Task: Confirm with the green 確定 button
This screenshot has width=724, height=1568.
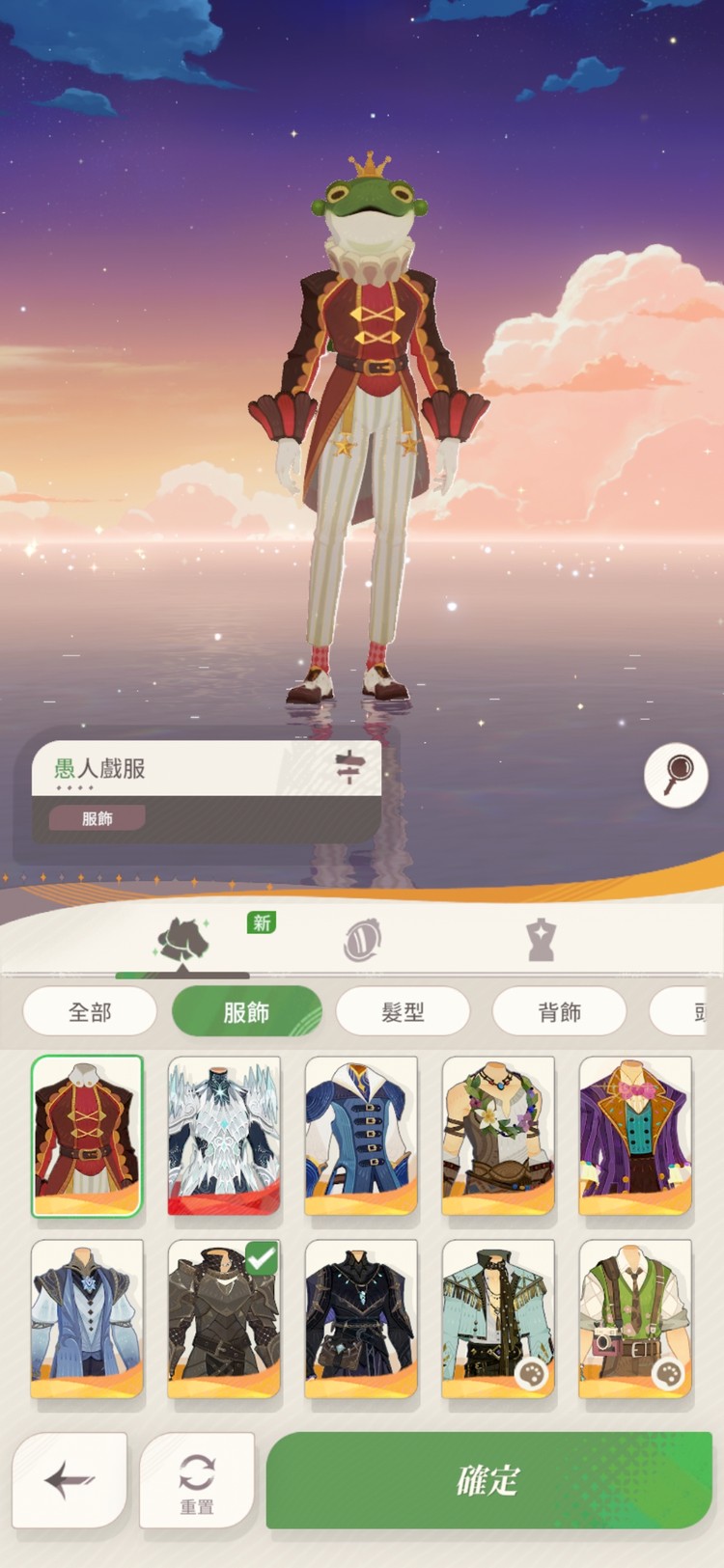Action: (x=488, y=1479)
